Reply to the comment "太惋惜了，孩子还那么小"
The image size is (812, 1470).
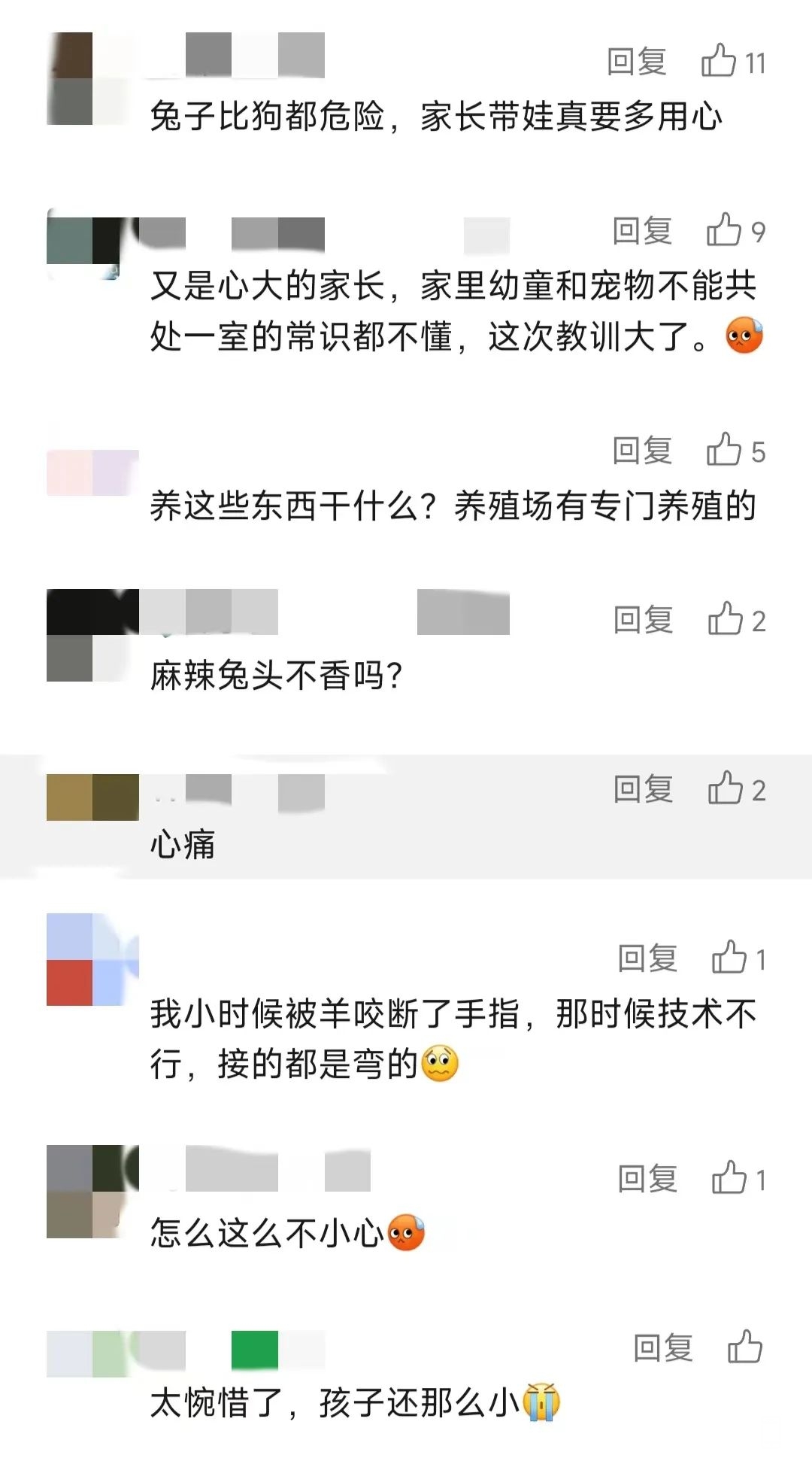pyautogui.click(x=662, y=1348)
